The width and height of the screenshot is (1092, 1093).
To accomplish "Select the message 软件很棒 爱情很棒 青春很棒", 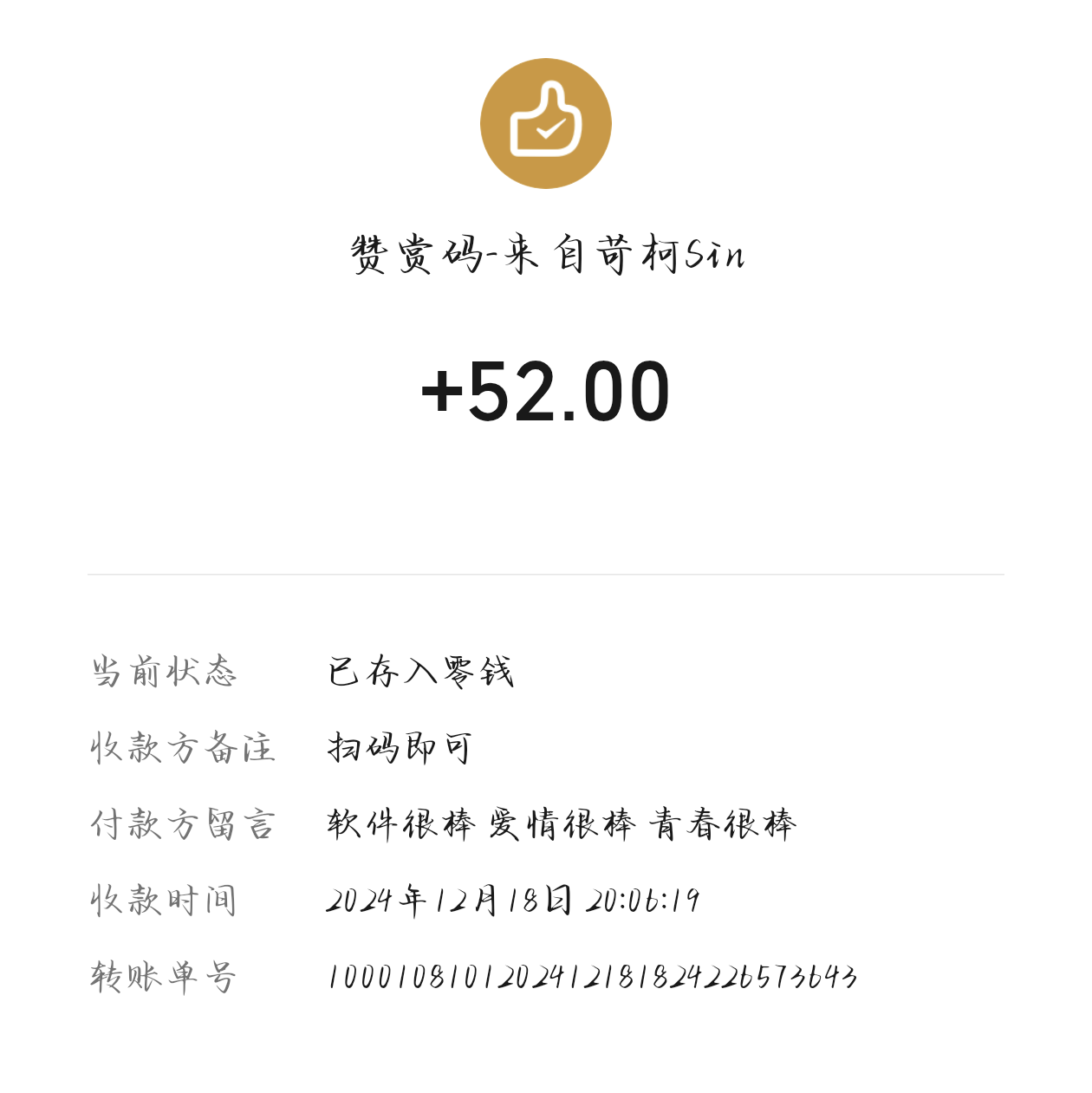I will point(559,823).
